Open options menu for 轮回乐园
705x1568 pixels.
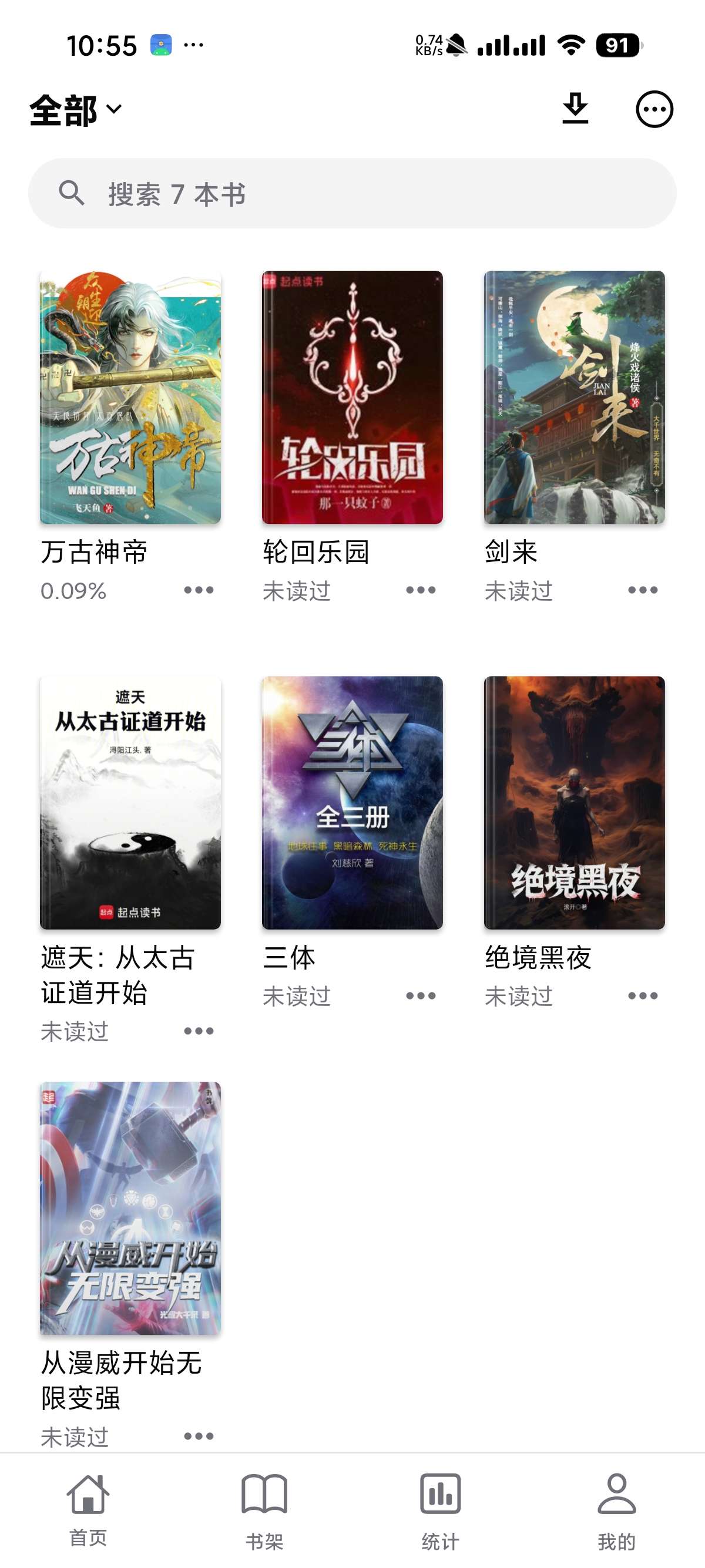coord(421,589)
